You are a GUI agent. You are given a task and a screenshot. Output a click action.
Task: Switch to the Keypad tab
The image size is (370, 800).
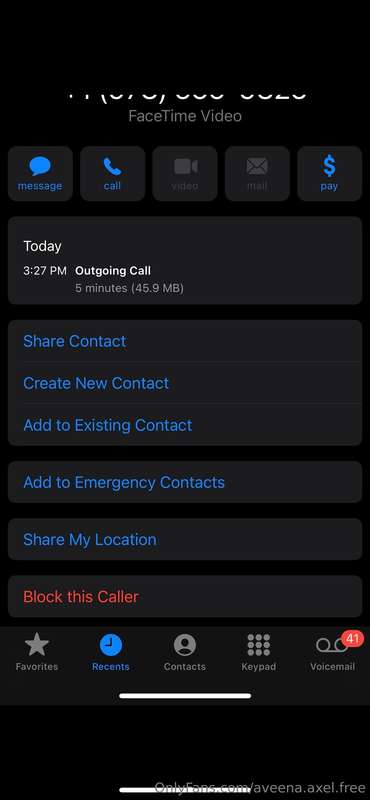pos(259,652)
